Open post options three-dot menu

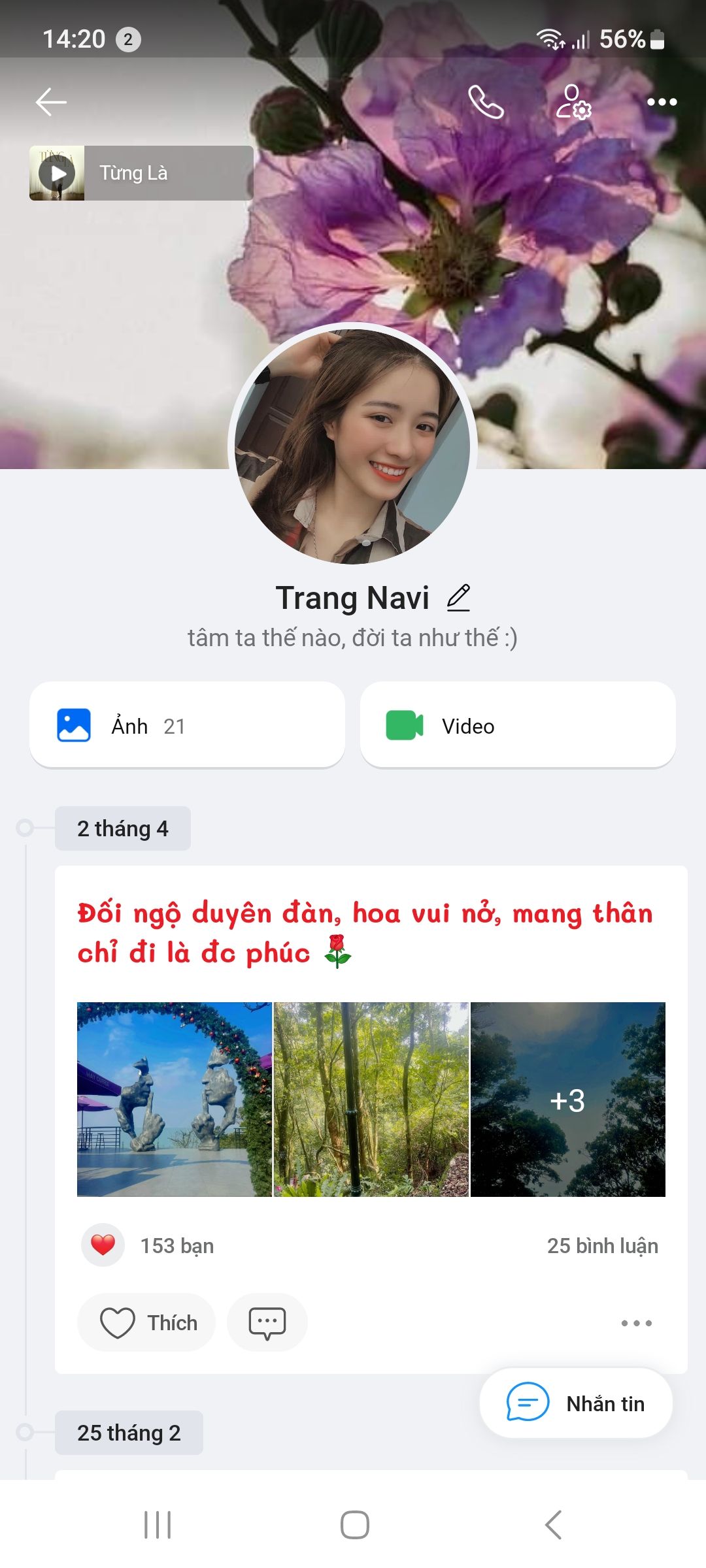(x=636, y=1323)
